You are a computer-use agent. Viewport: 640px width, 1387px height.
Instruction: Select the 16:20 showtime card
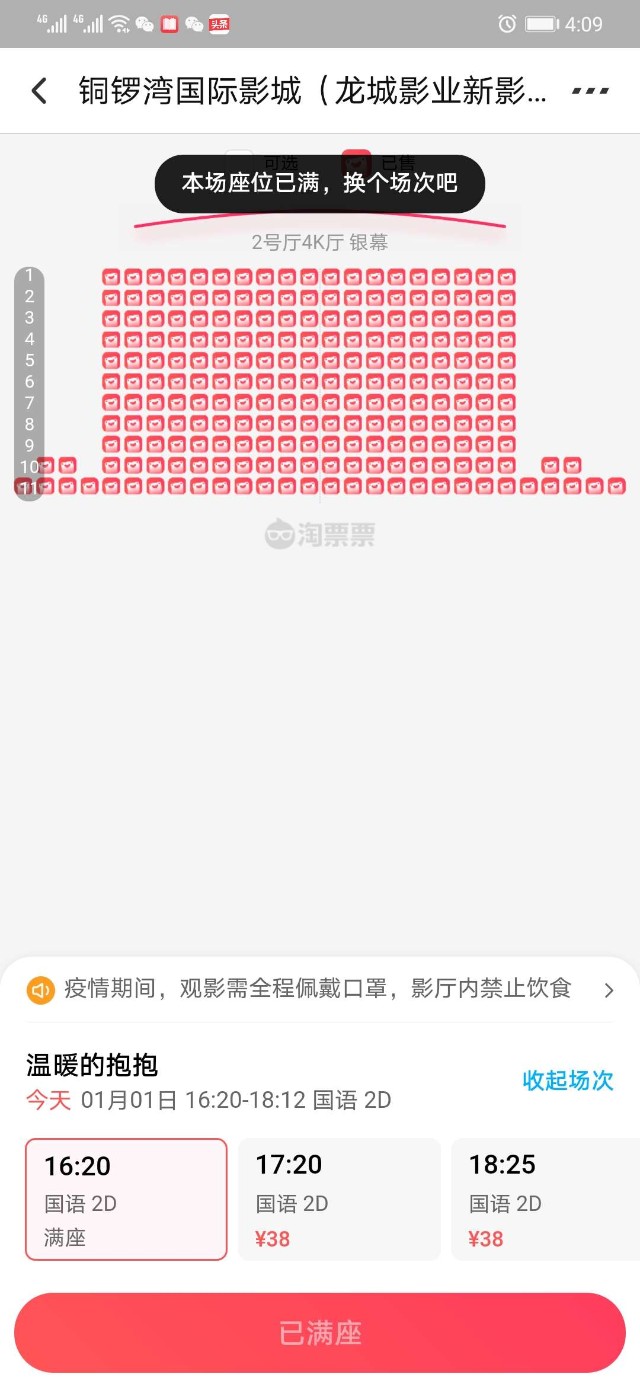pyautogui.click(x=126, y=1199)
